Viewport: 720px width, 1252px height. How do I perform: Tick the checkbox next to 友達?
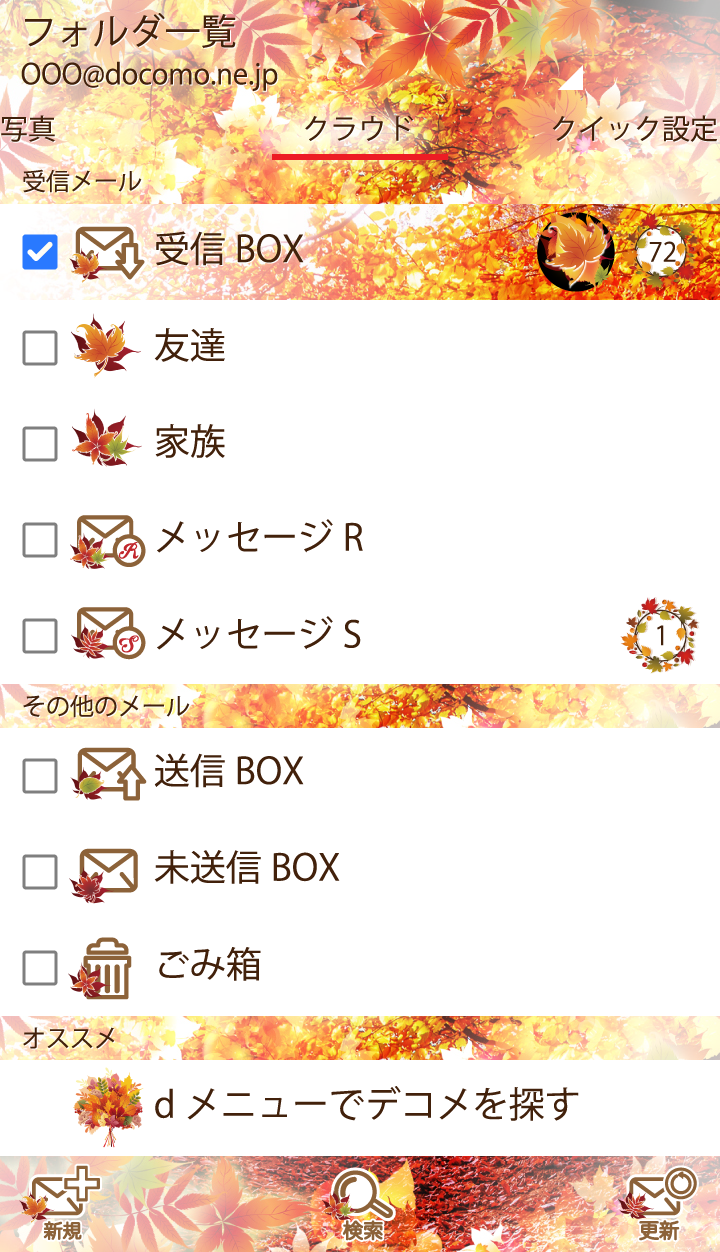tap(40, 348)
